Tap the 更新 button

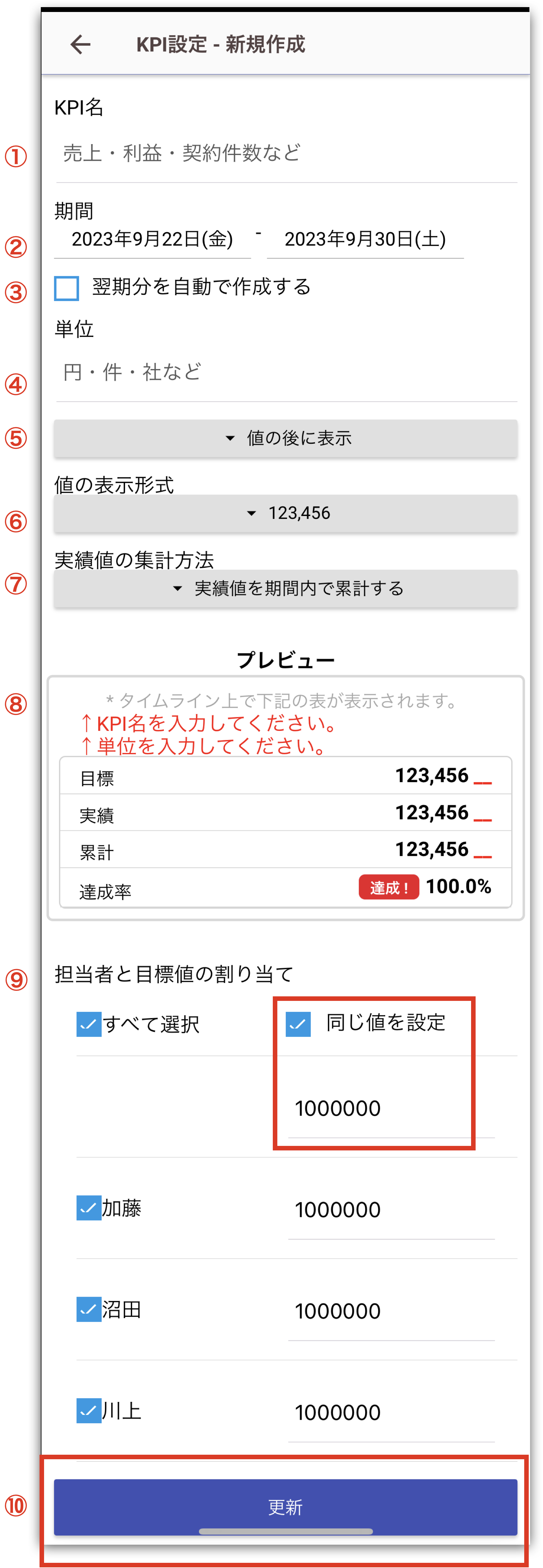click(285, 1507)
